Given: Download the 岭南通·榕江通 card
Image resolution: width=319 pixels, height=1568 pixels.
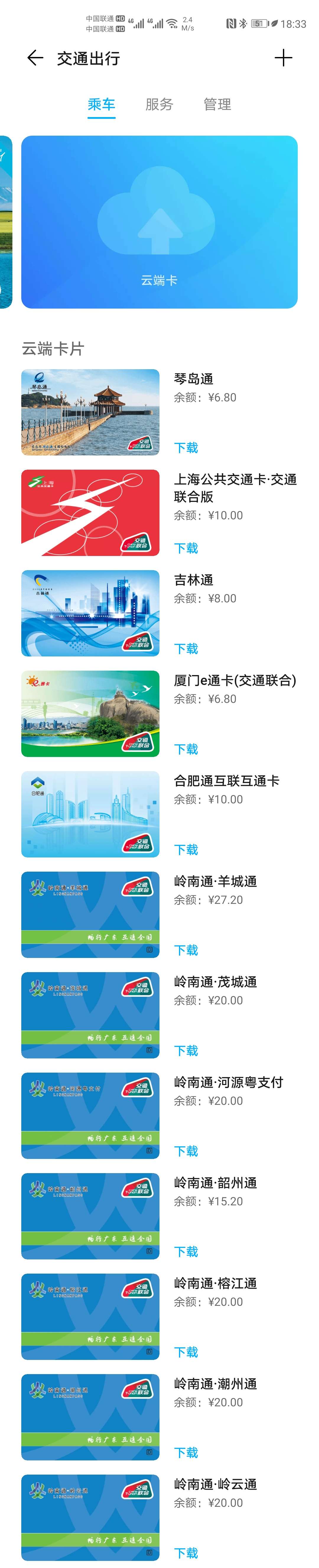Looking at the screenshot, I should coord(186,1352).
